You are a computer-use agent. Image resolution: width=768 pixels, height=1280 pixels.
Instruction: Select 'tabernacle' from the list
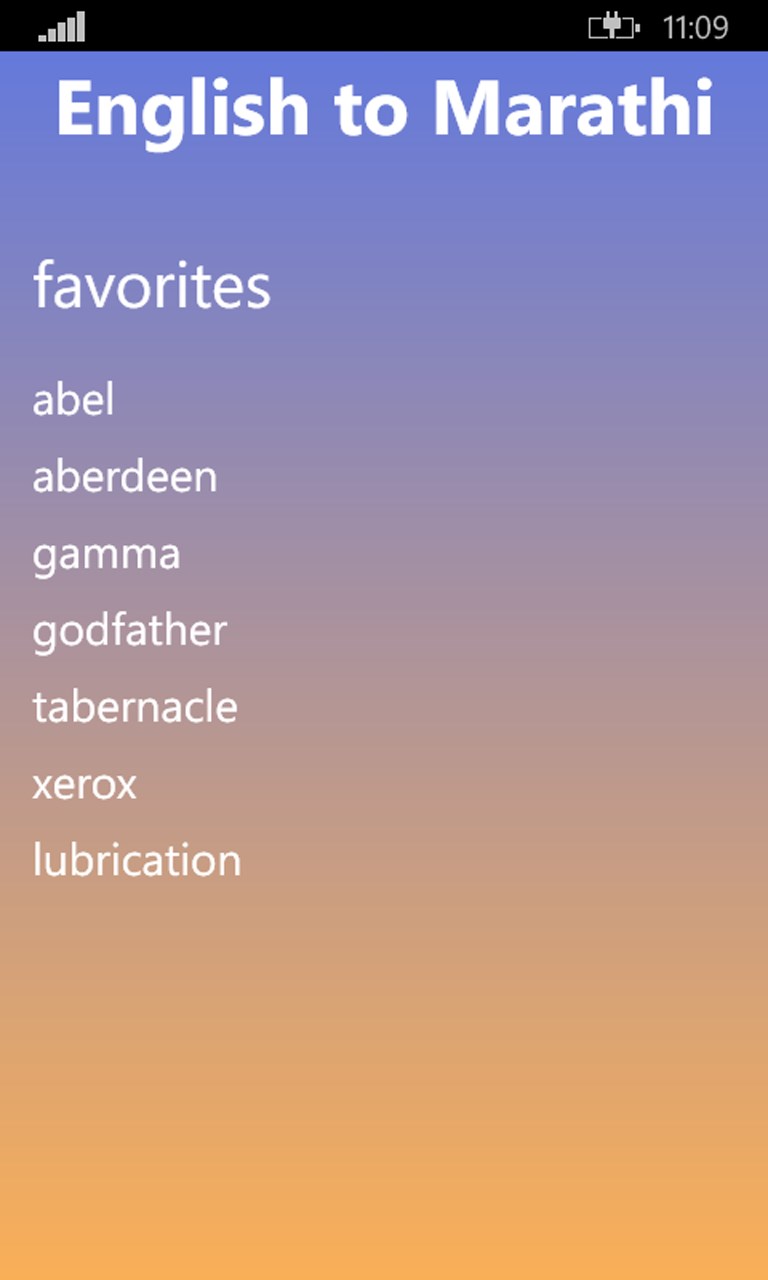(x=135, y=707)
